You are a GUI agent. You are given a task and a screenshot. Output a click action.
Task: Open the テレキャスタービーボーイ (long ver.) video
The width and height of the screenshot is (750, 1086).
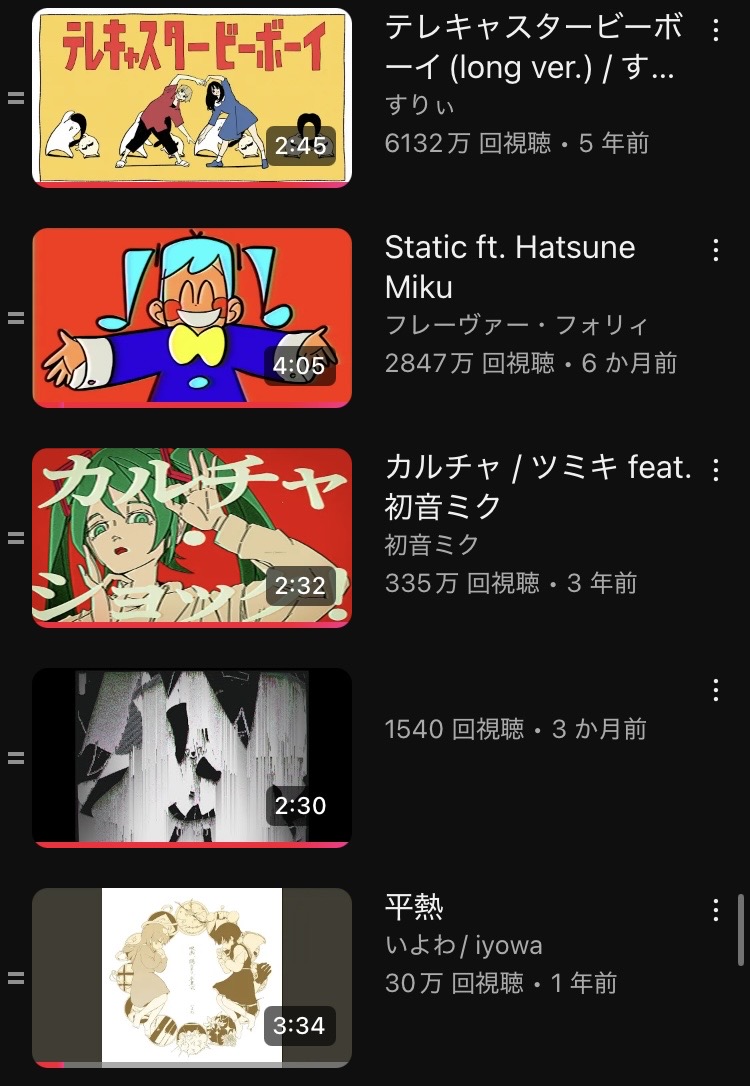click(x=192, y=97)
